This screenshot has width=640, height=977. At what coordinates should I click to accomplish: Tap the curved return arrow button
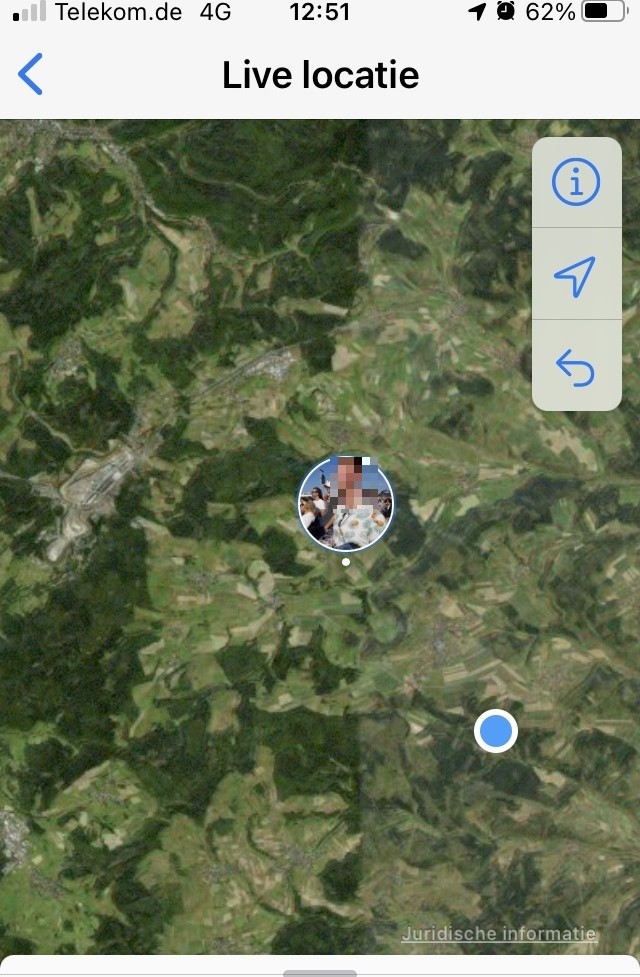click(576, 368)
